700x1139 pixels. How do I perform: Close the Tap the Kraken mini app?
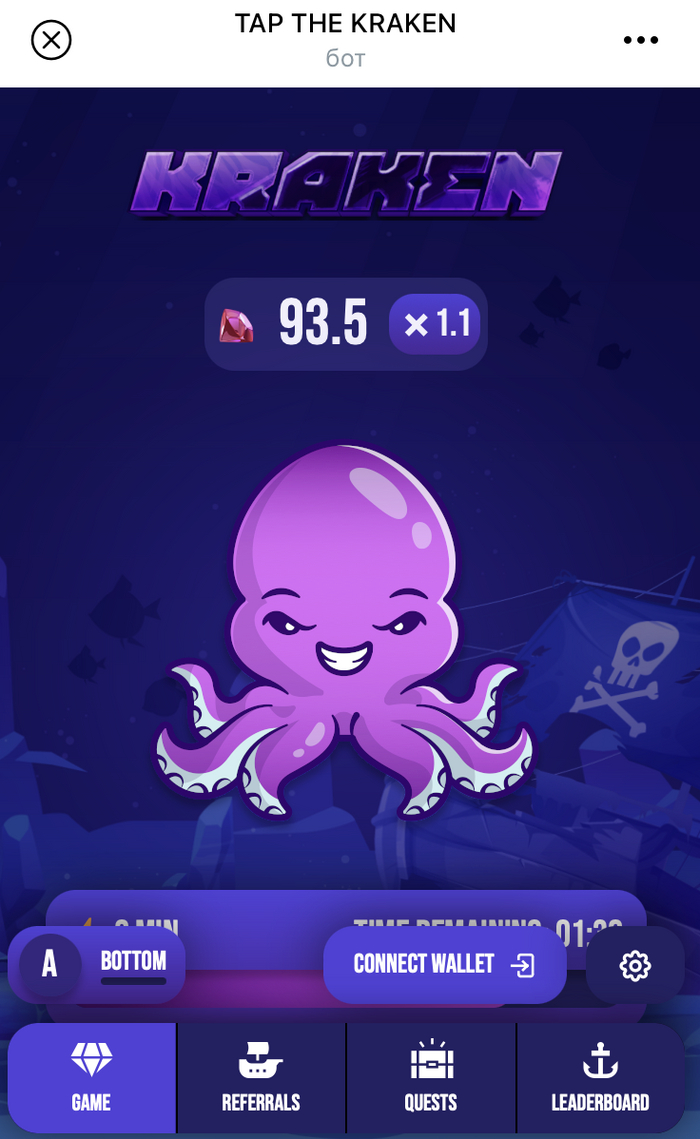[51, 41]
